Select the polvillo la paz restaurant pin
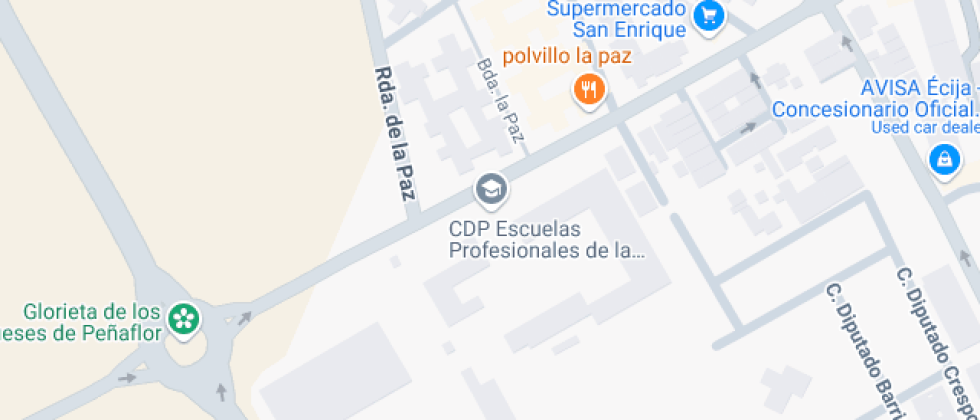Image resolution: width=980 pixels, height=420 pixels. (589, 90)
